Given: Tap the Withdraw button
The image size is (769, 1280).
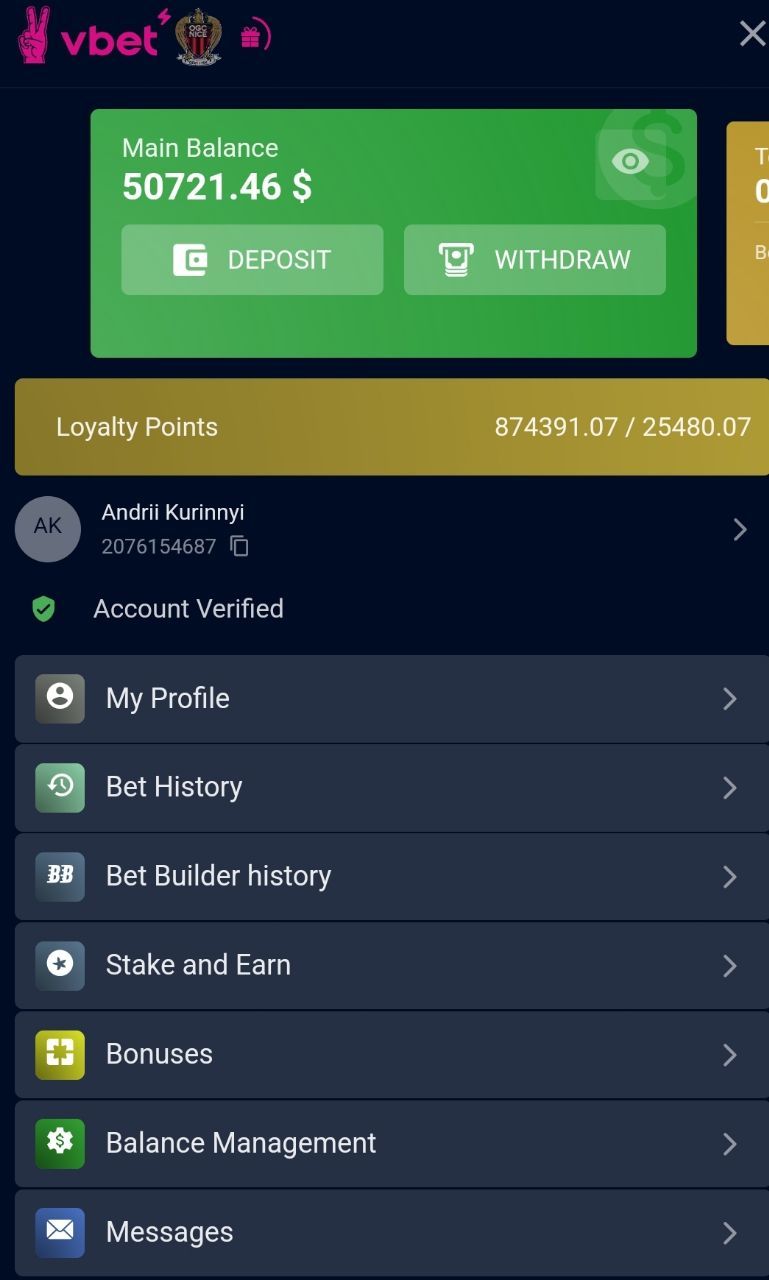Looking at the screenshot, I should [535, 260].
